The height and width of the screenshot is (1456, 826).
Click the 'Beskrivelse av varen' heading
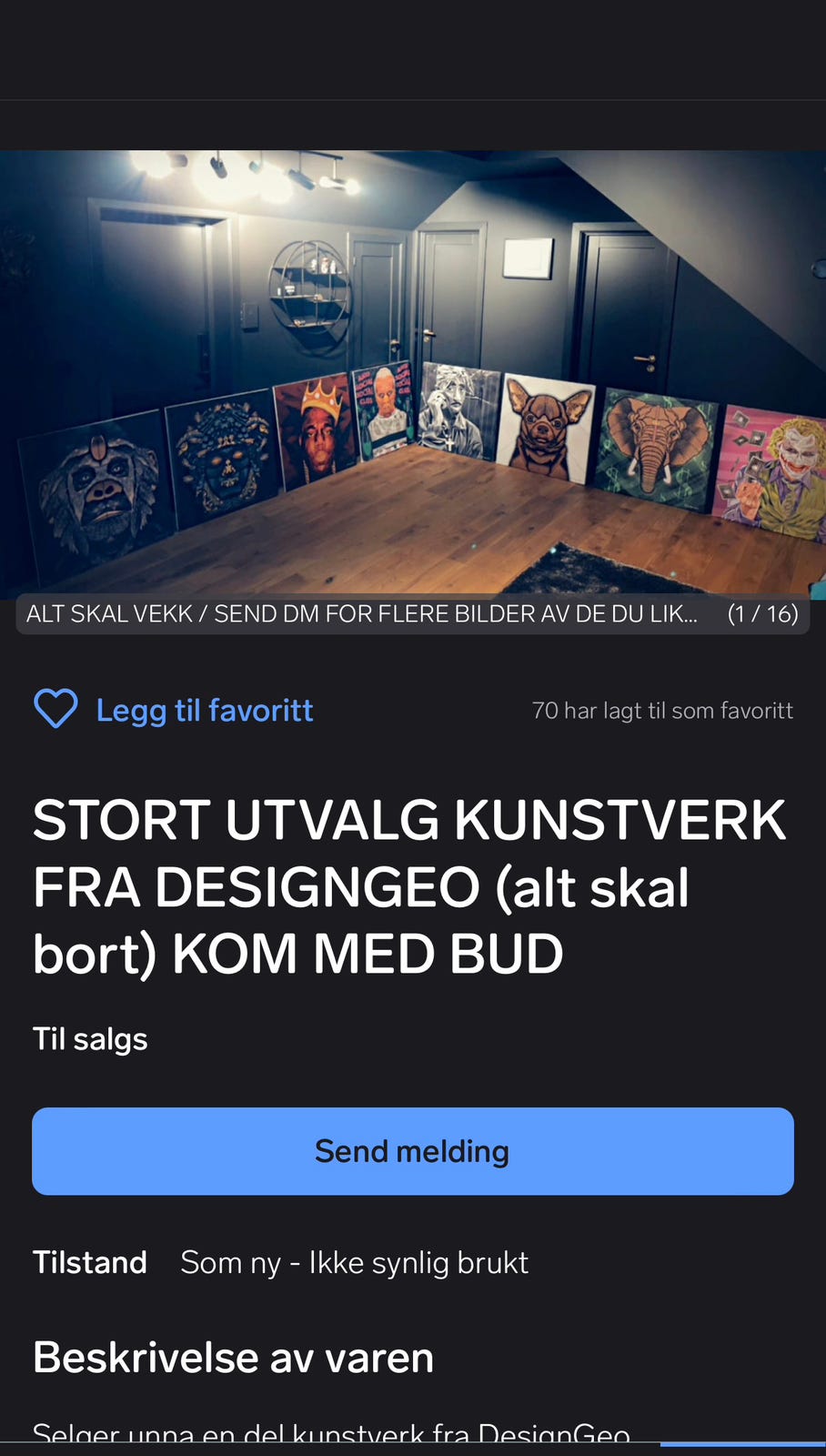(232, 1356)
